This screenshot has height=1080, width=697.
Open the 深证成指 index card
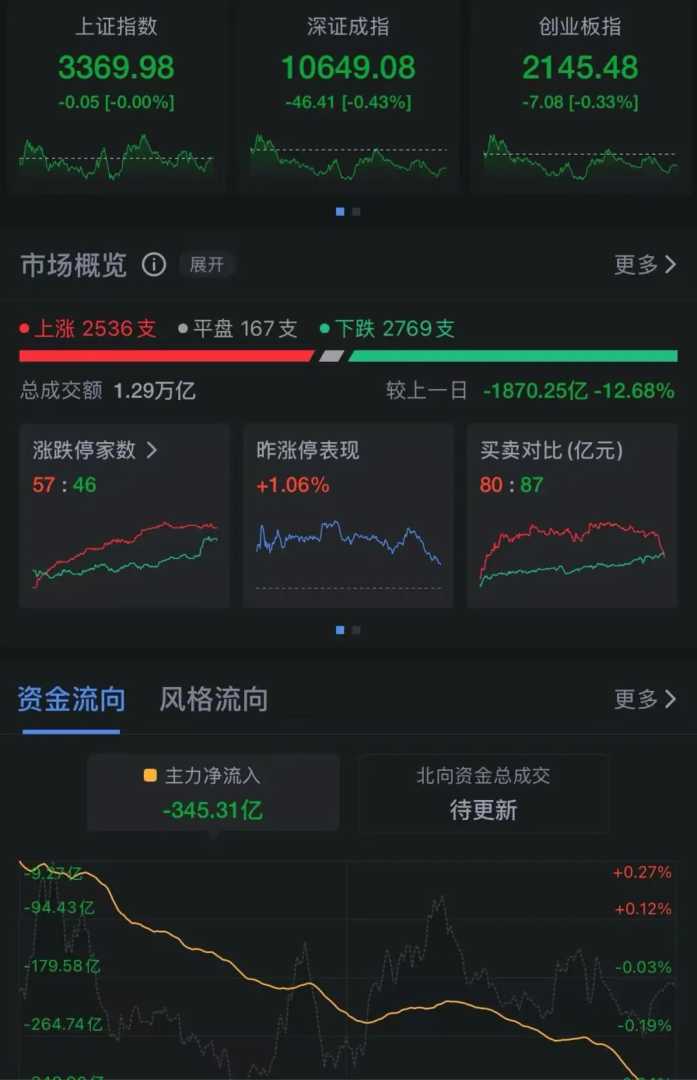(348, 95)
